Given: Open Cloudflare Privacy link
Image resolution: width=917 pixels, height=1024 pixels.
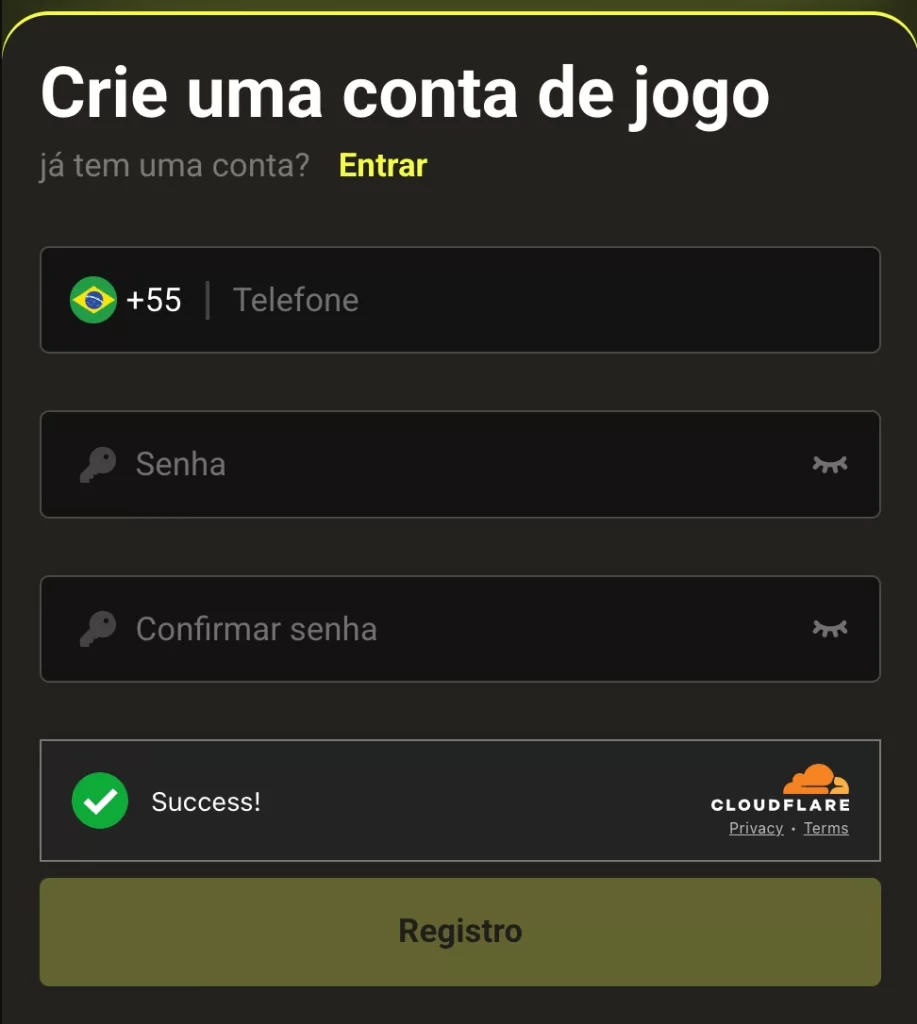Looking at the screenshot, I should click(x=756, y=828).
